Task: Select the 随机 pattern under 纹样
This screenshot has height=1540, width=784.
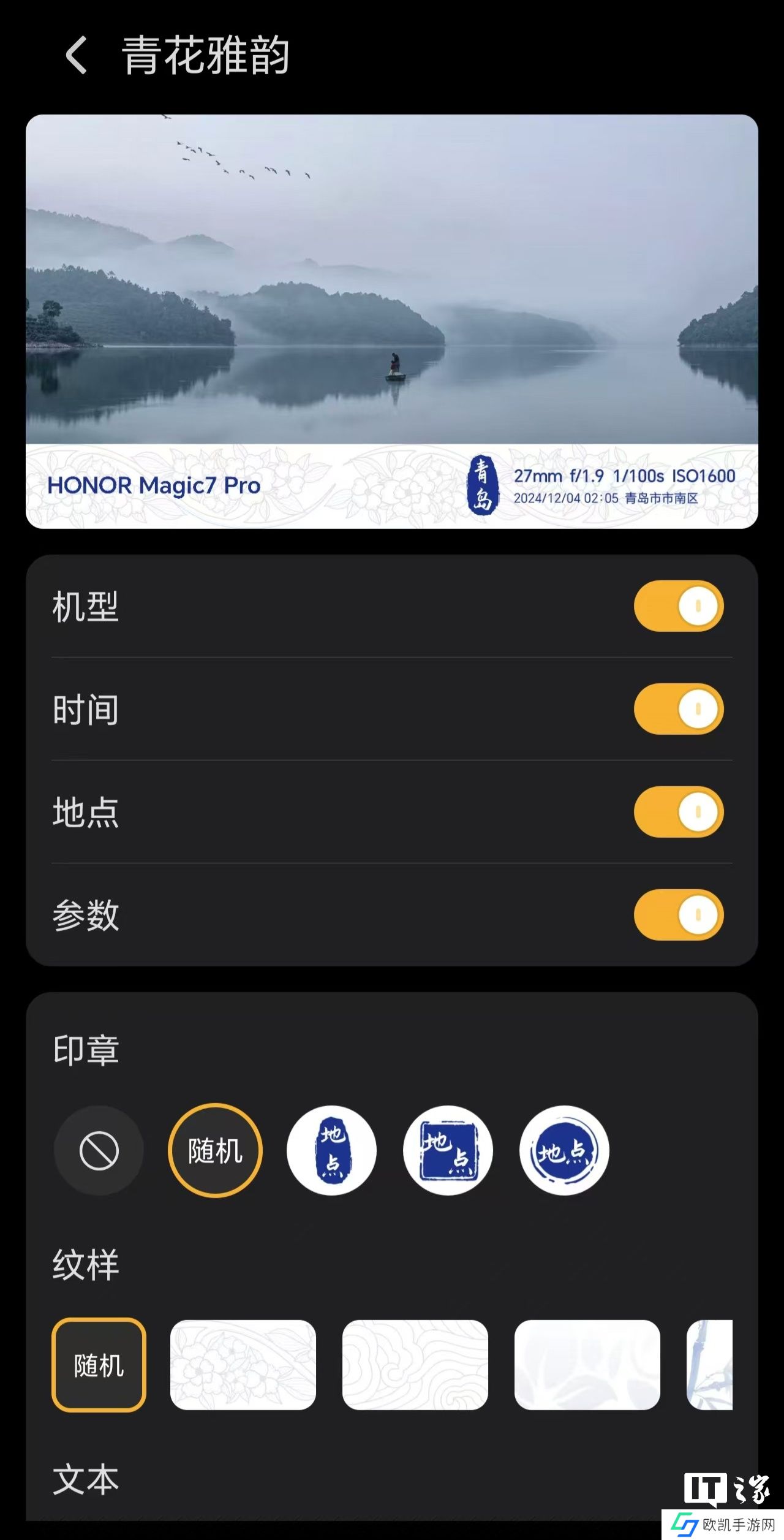Action: [x=99, y=1365]
